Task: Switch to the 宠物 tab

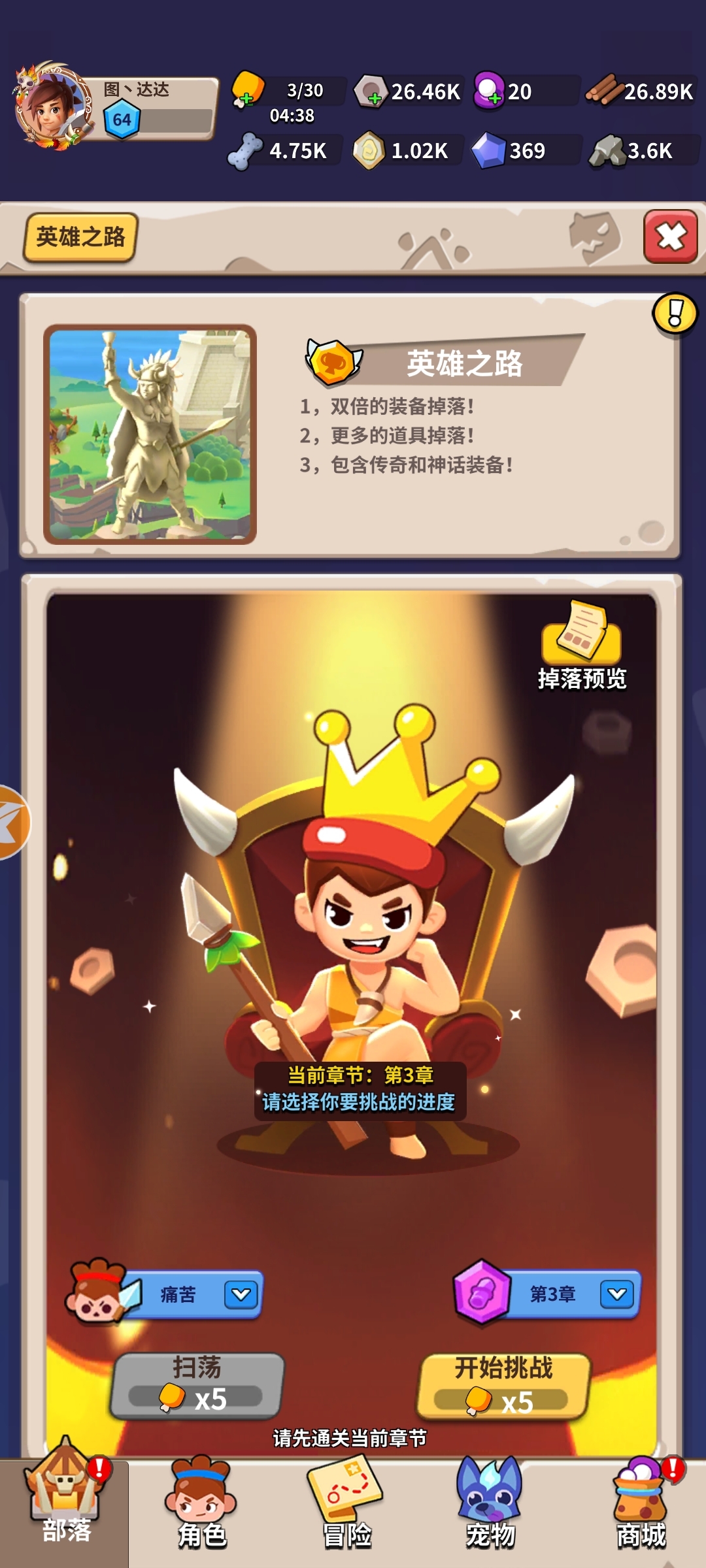Action: (490, 1509)
